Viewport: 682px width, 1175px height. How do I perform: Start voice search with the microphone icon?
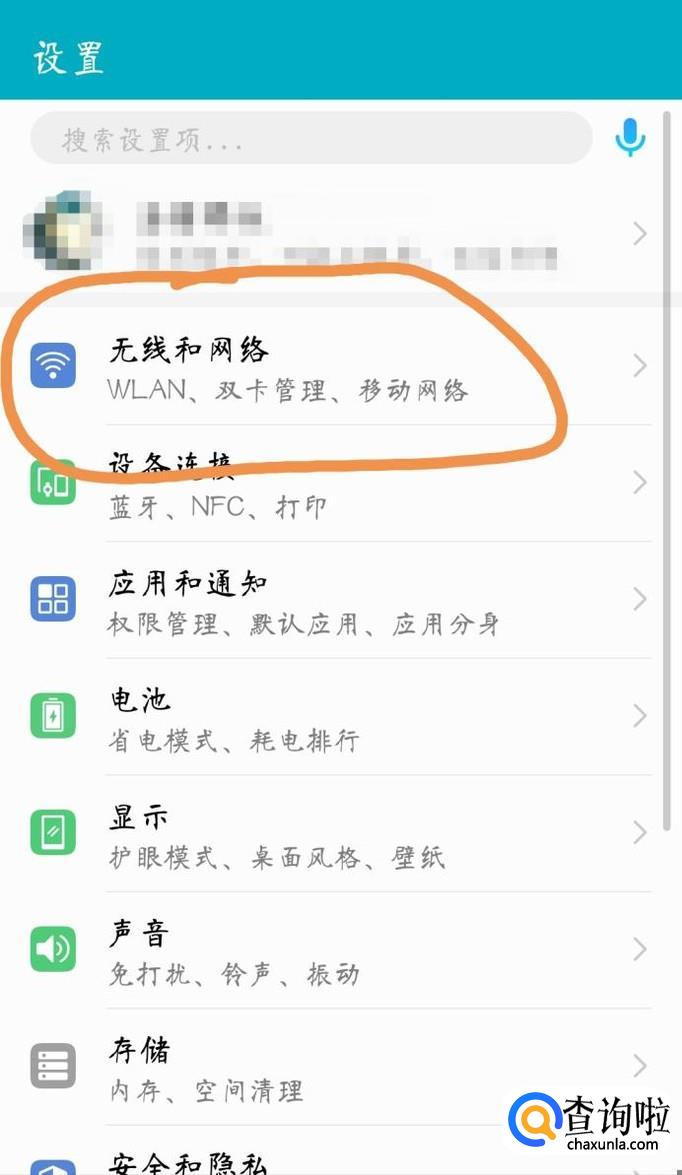tap(630, 138)
